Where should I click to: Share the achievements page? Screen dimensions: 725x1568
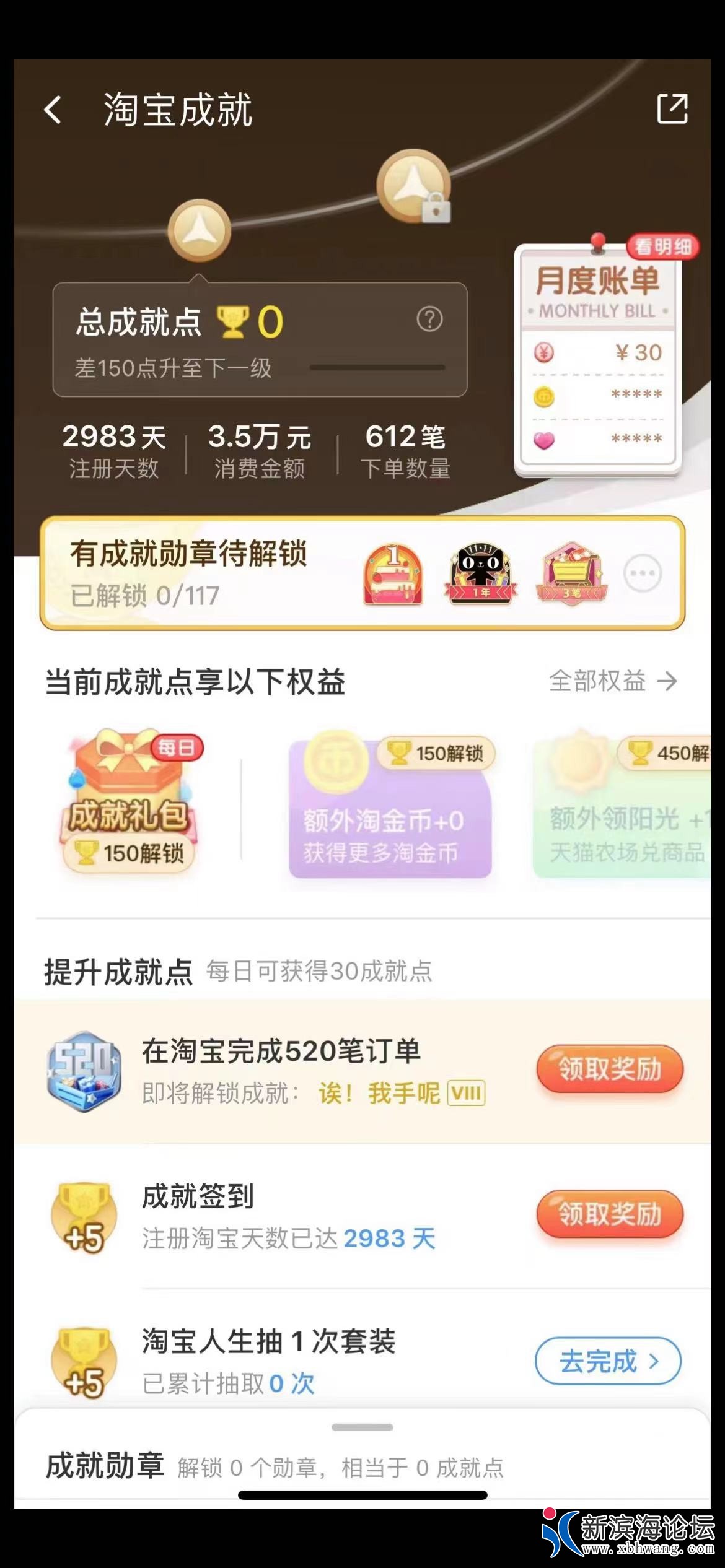click(672, 109)
